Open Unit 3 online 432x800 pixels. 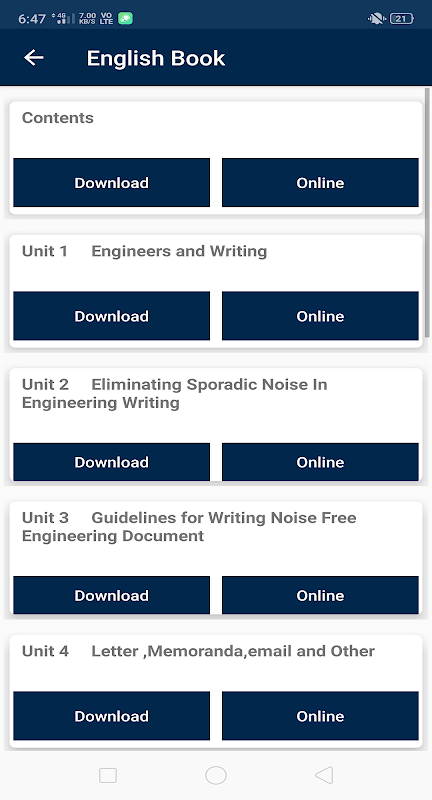point(320,595)
